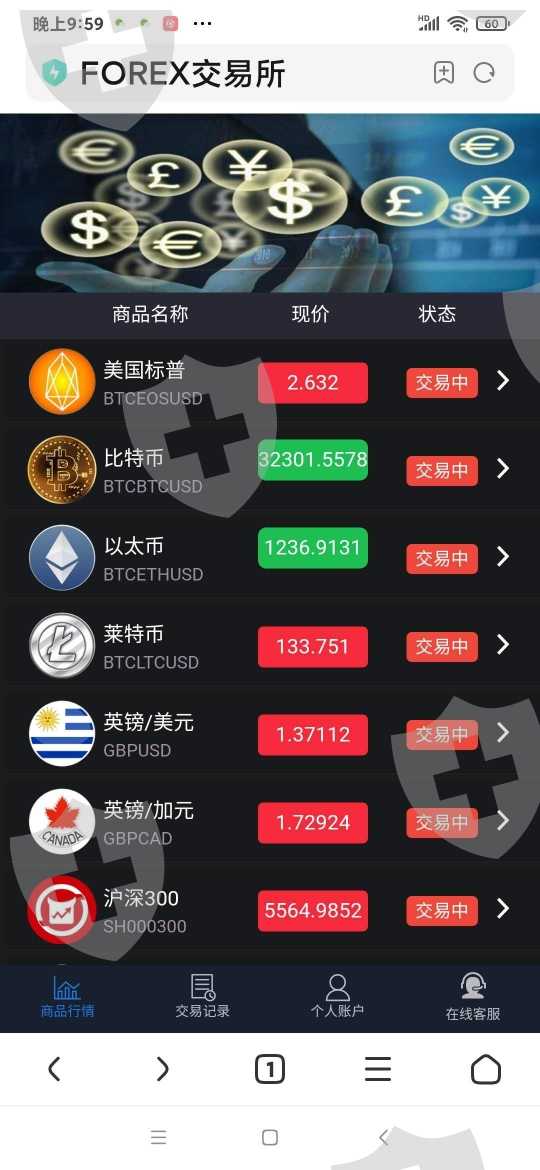Tap the system recent apps button
Image resolution: width=540 pixels, height=1170 pixels.
pos(158,1137)
